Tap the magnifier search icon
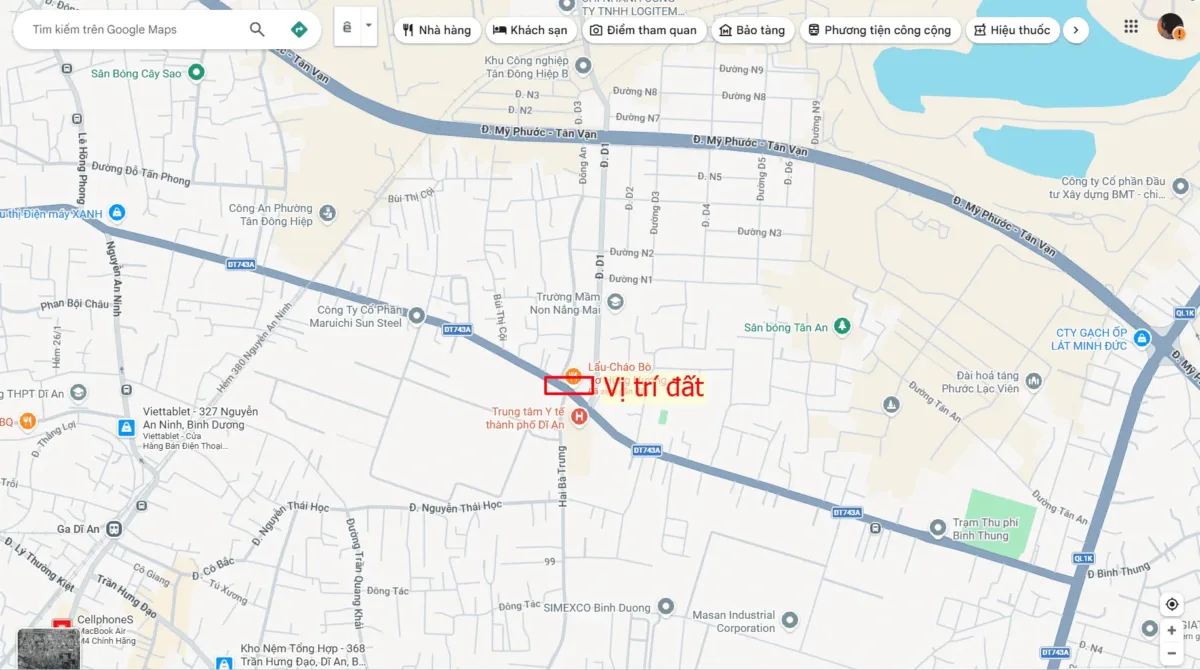The height and width of the screenshot is (670, 1200). coord(257,30)
